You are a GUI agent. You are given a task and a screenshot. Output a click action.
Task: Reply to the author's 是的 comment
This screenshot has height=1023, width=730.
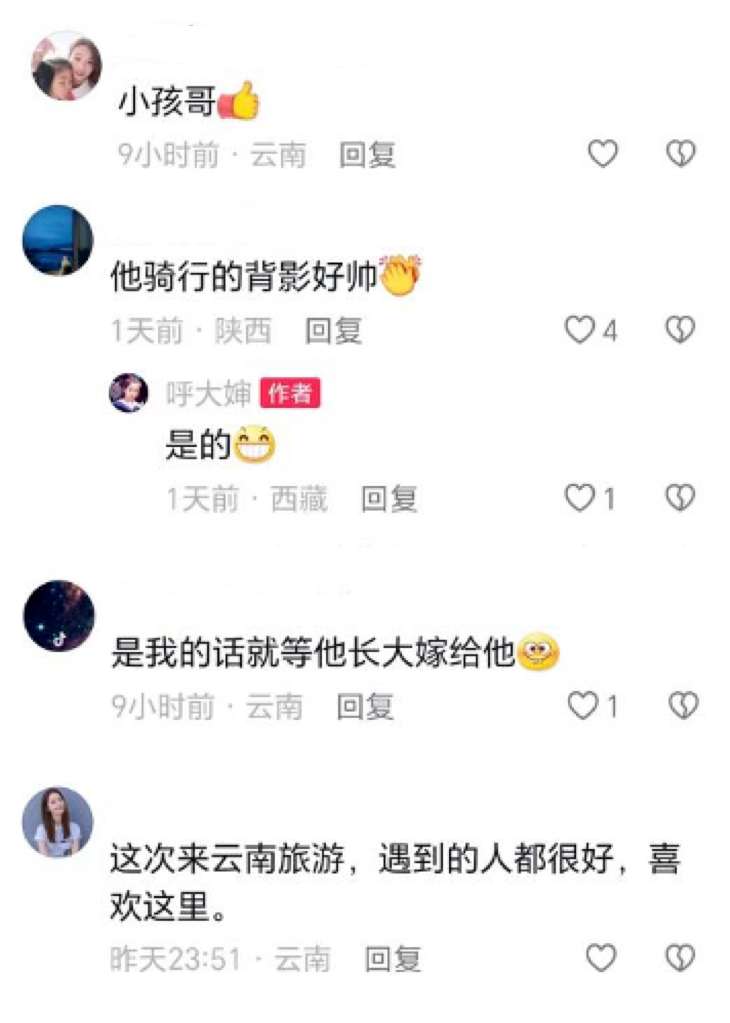[388, 499]
